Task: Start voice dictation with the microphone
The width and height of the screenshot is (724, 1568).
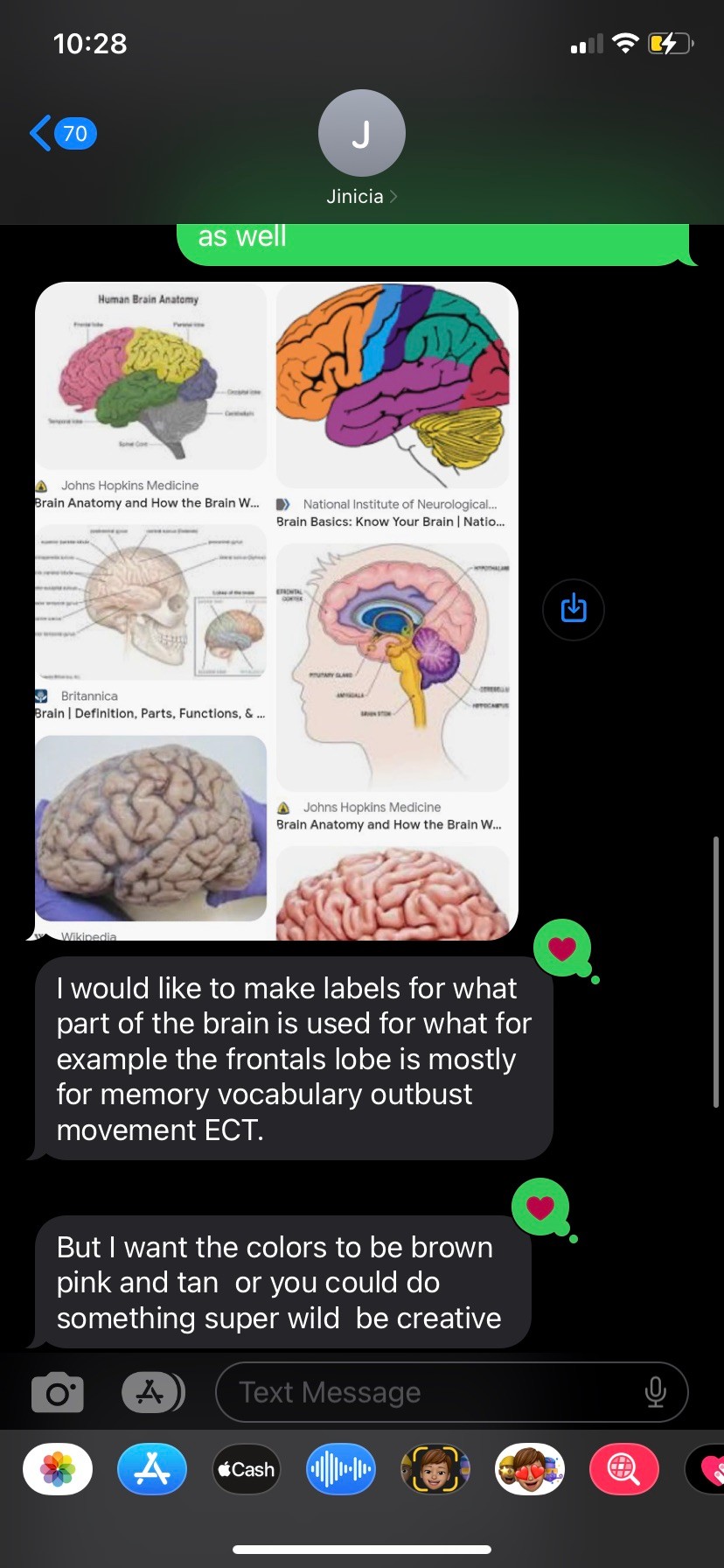Action: click(655, 1392)
